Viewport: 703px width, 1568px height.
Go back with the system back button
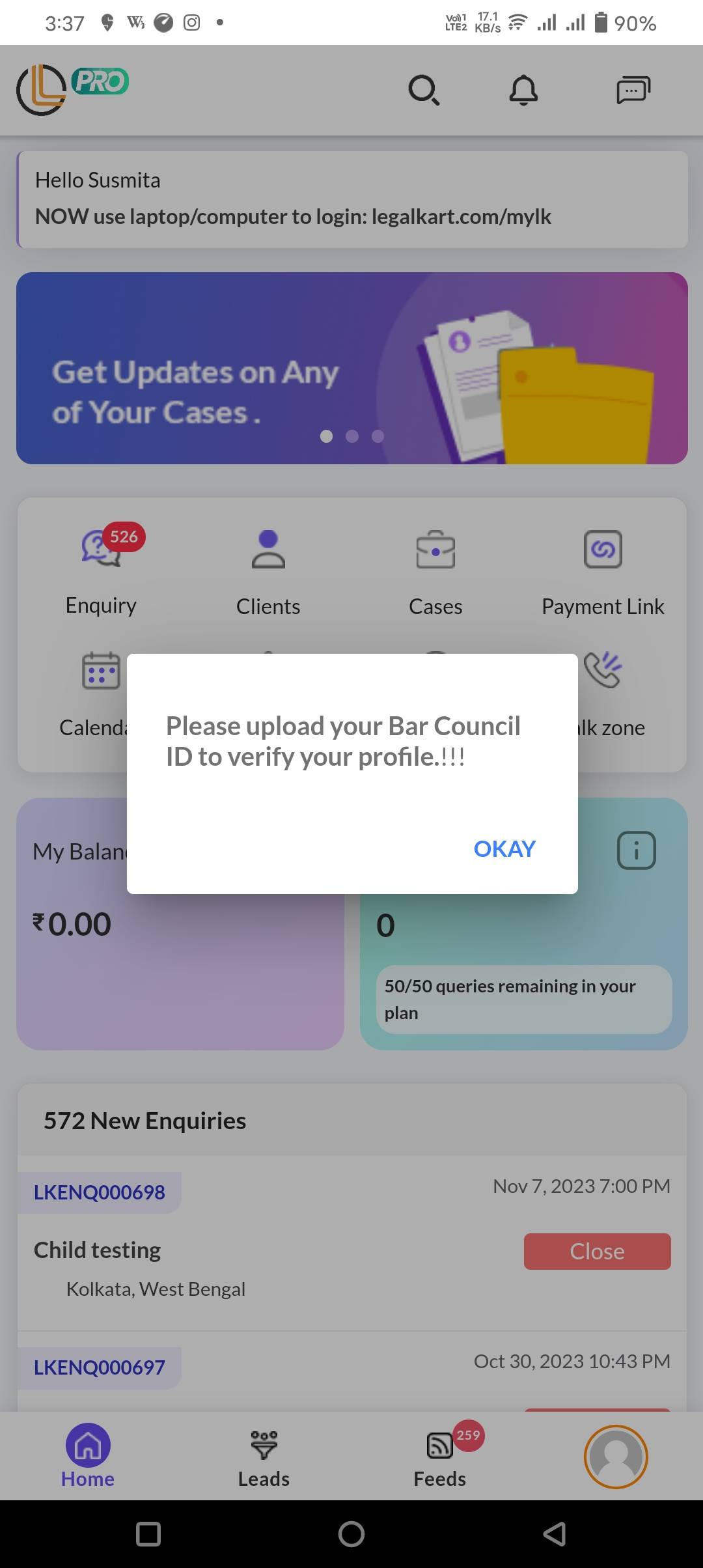[554, 1534]
